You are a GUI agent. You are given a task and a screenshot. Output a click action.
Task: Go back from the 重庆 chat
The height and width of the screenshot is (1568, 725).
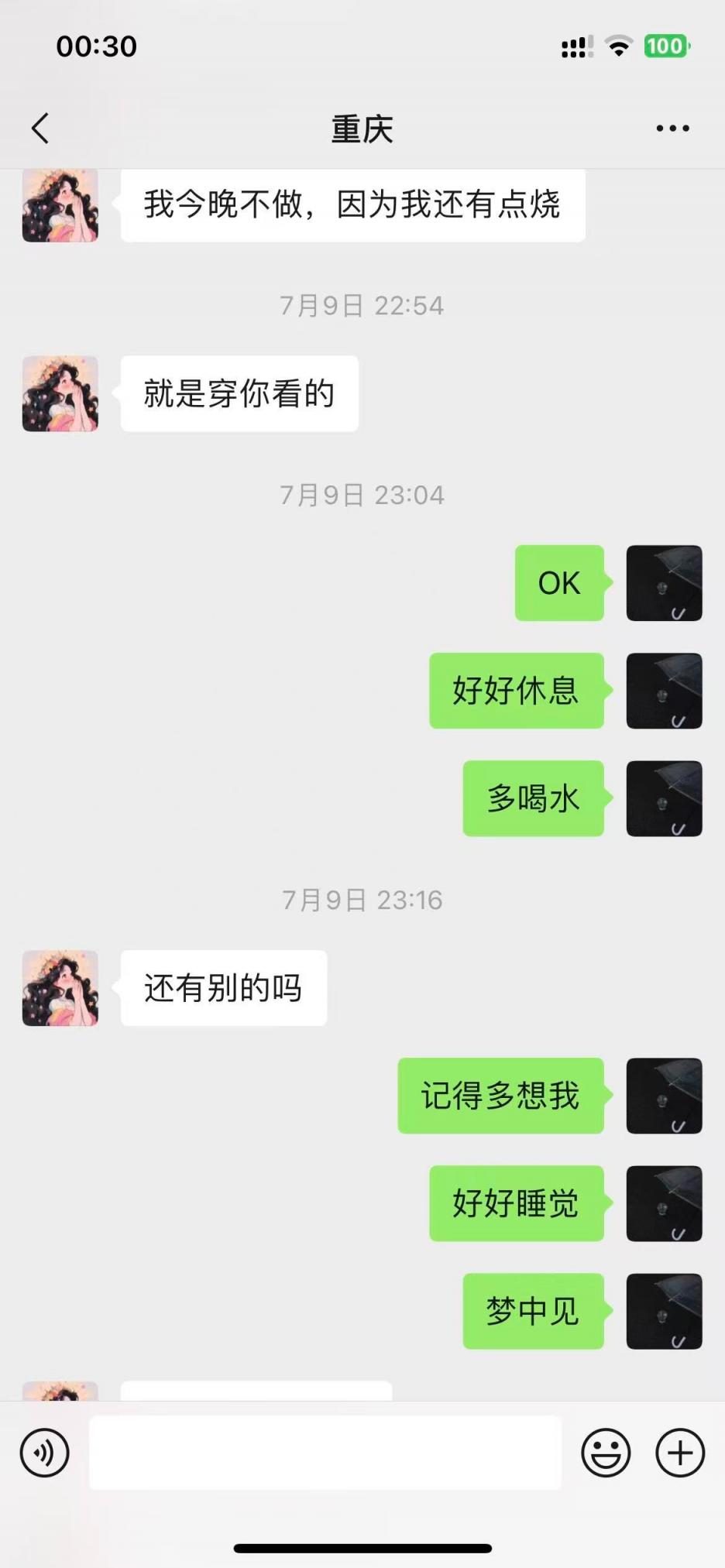coord(40,129)
